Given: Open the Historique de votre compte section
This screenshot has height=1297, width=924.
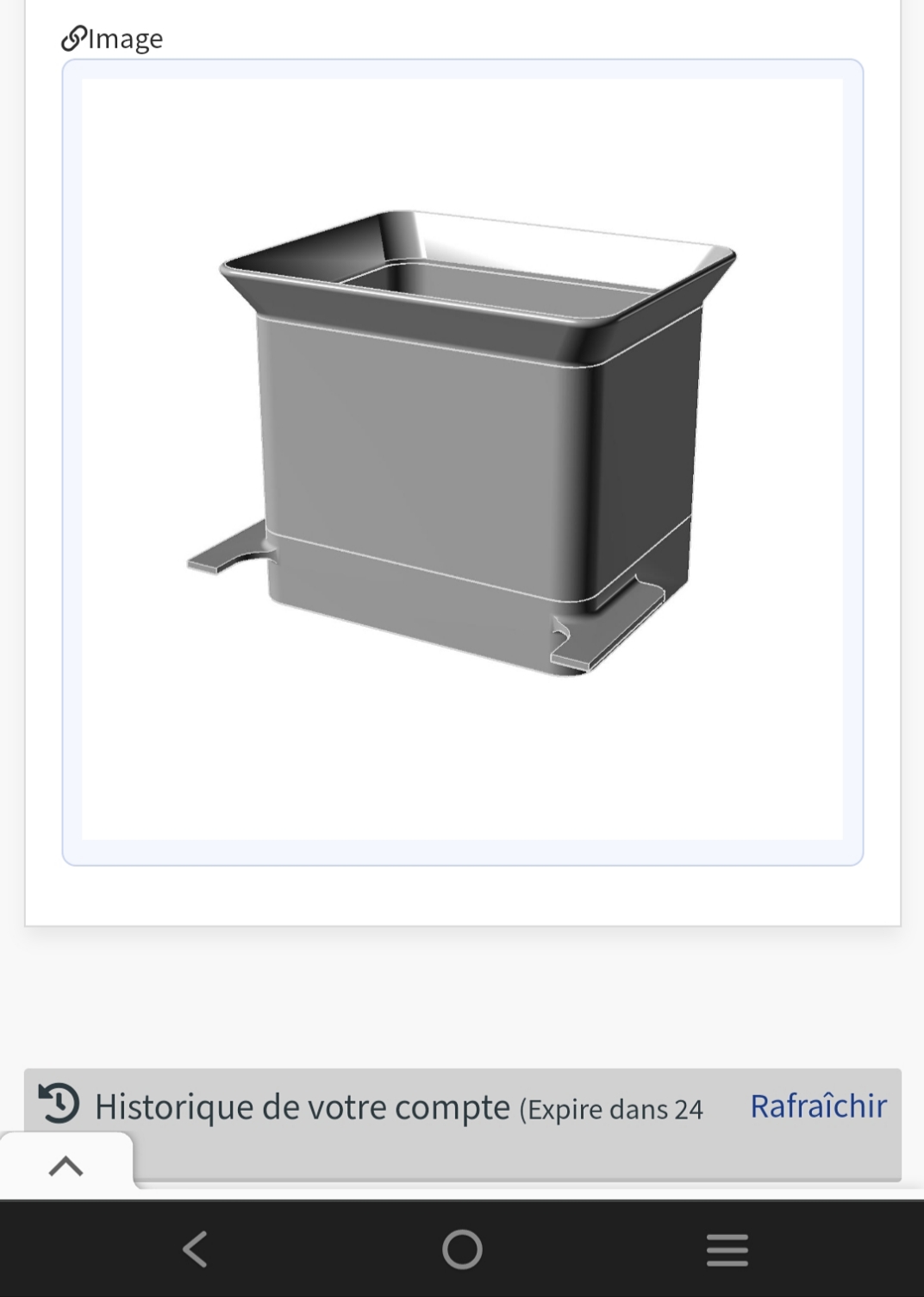Looking at the screenshot, I should (302, 1106).
